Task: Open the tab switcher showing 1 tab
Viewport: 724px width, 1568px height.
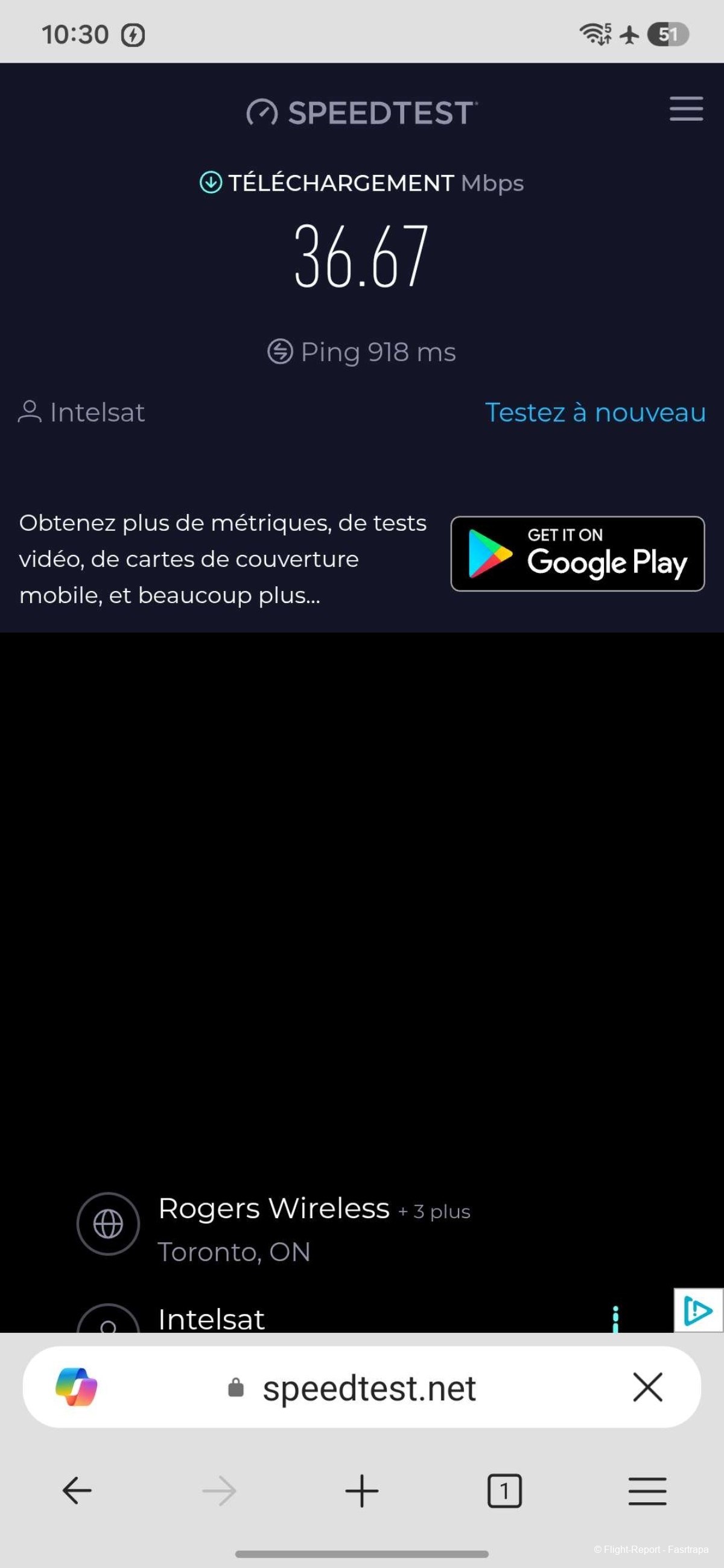Action: [x=504, y=1491]
